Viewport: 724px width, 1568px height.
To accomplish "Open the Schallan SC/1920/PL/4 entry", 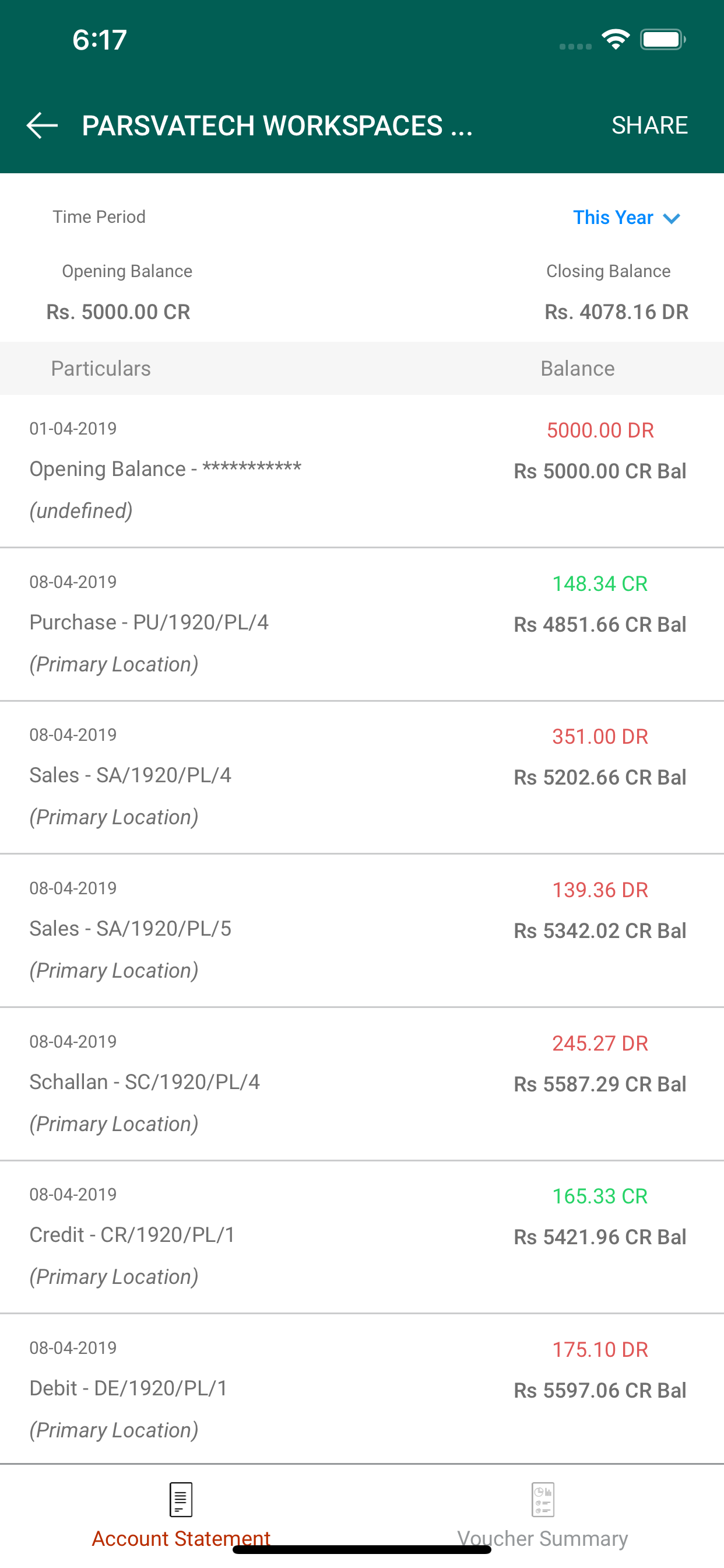I will [x=362, y=1084].
